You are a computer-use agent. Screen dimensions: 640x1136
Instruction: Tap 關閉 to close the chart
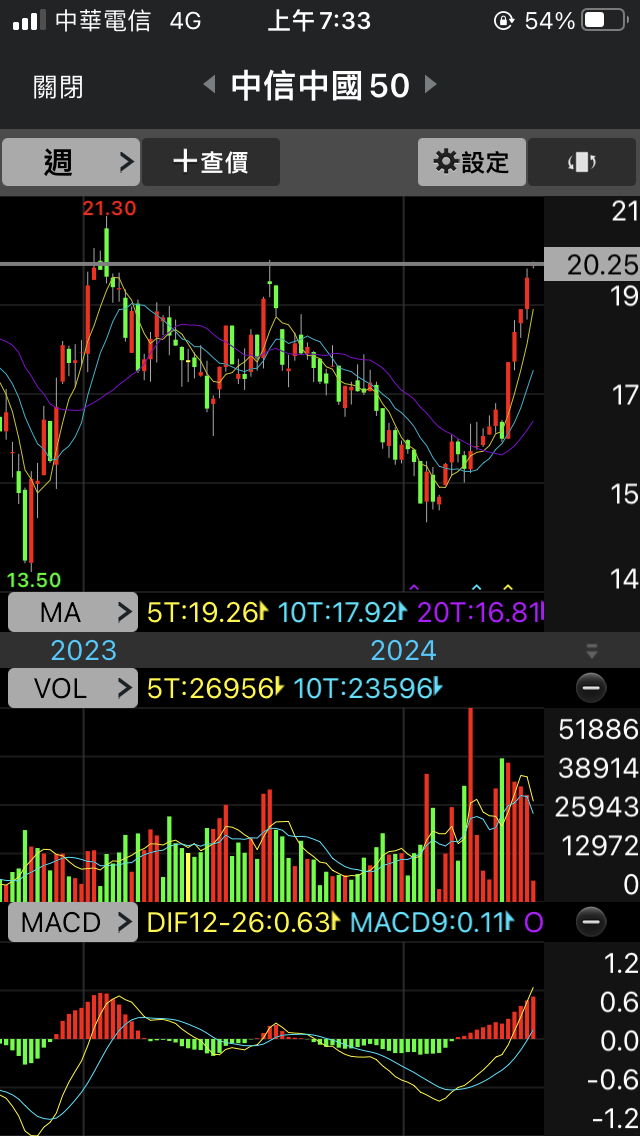(x=58, y=88)
